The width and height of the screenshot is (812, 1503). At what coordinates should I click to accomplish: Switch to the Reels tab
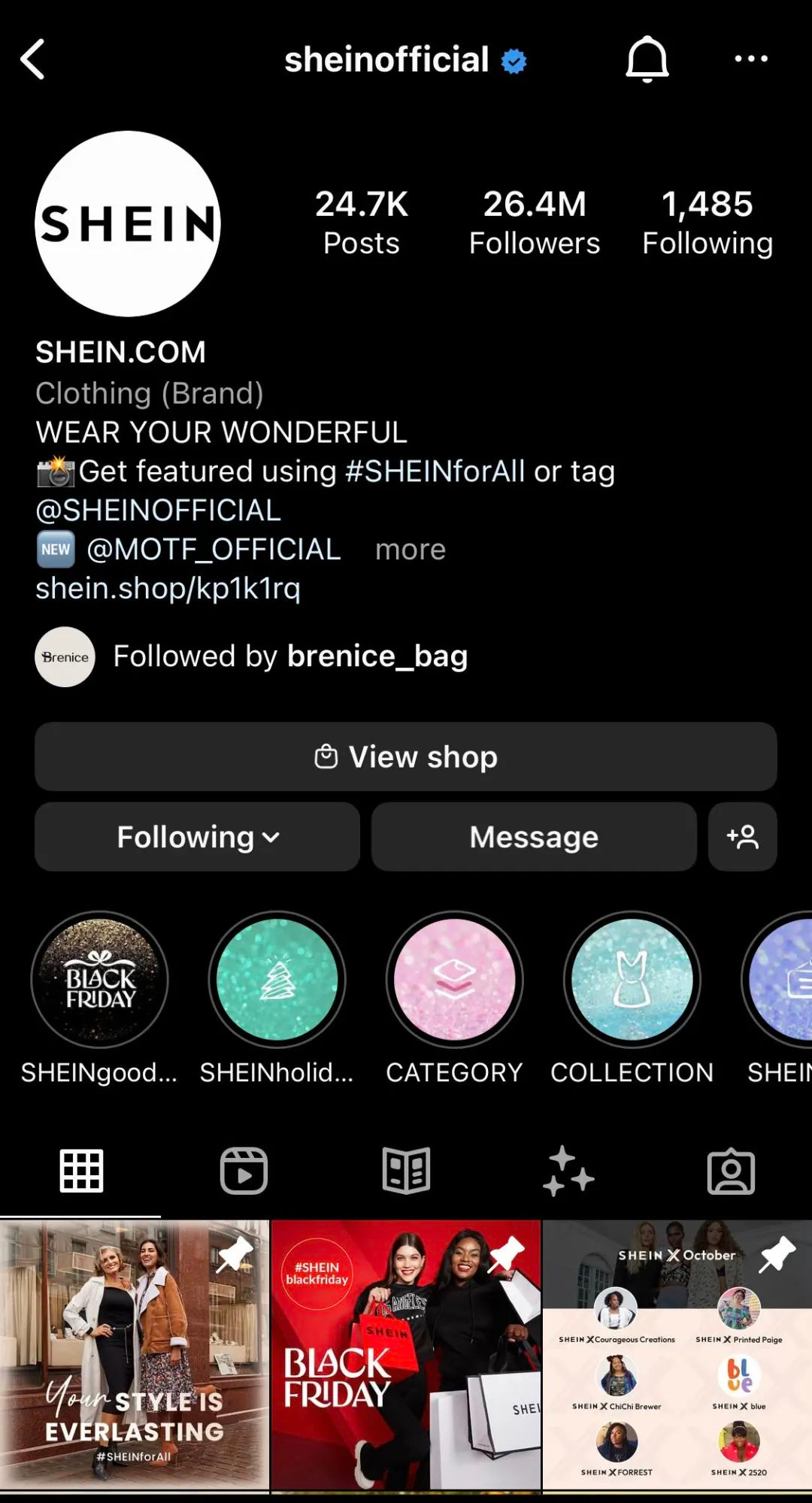tap(244, 1171)
